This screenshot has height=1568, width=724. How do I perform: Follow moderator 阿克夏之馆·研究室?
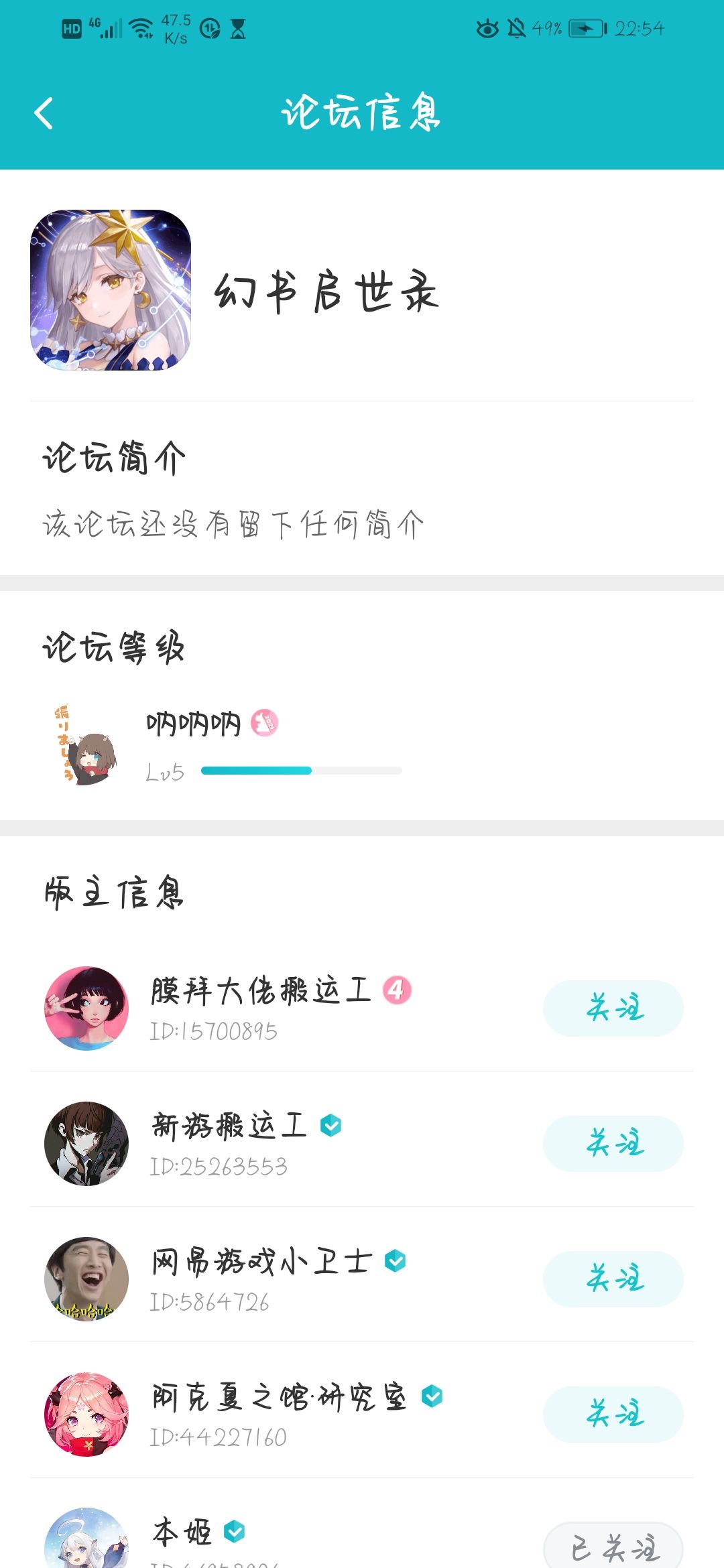tap(613, 1414)
